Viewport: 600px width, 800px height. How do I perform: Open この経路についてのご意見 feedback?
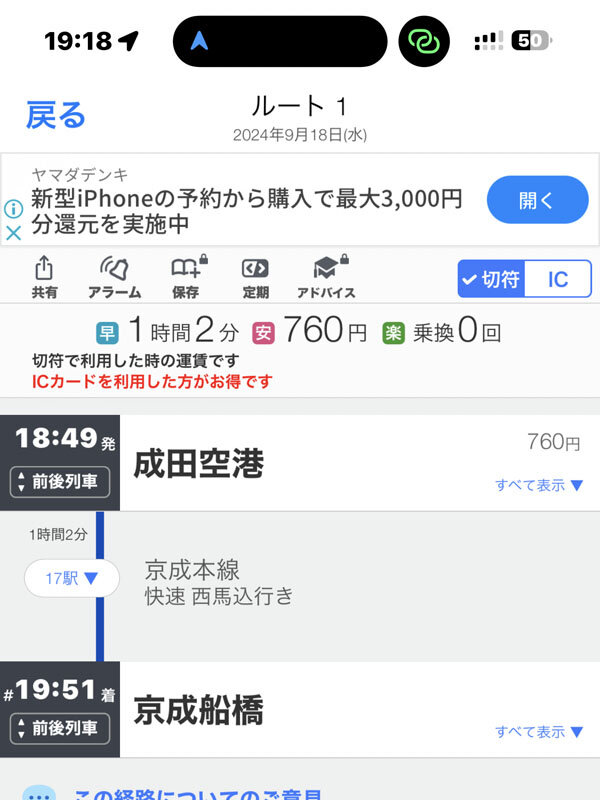coord(199,795)
